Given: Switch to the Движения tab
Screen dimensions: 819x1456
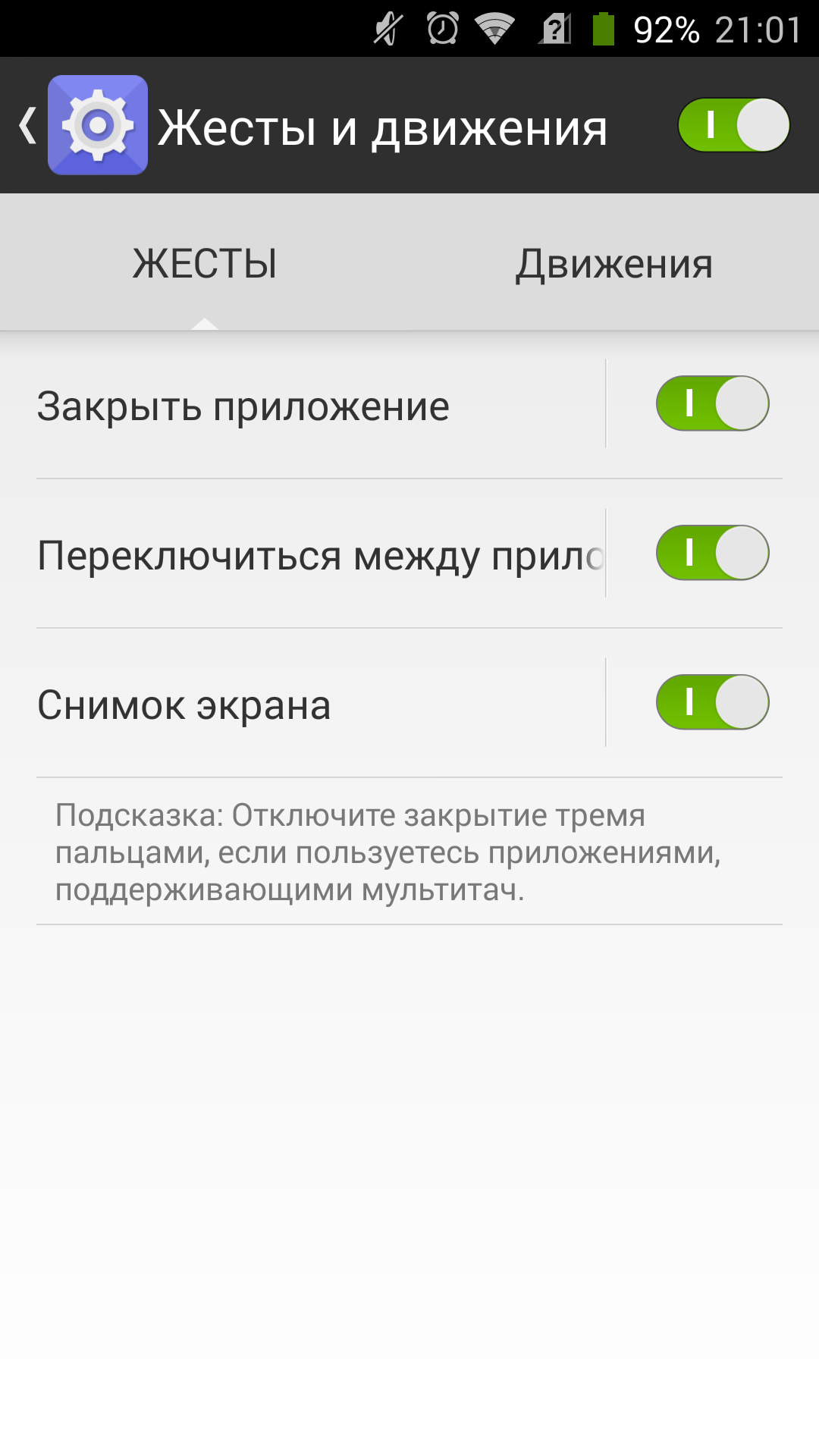Looking at the screenshot, I should pyautogui.click(x=614, y=264).
